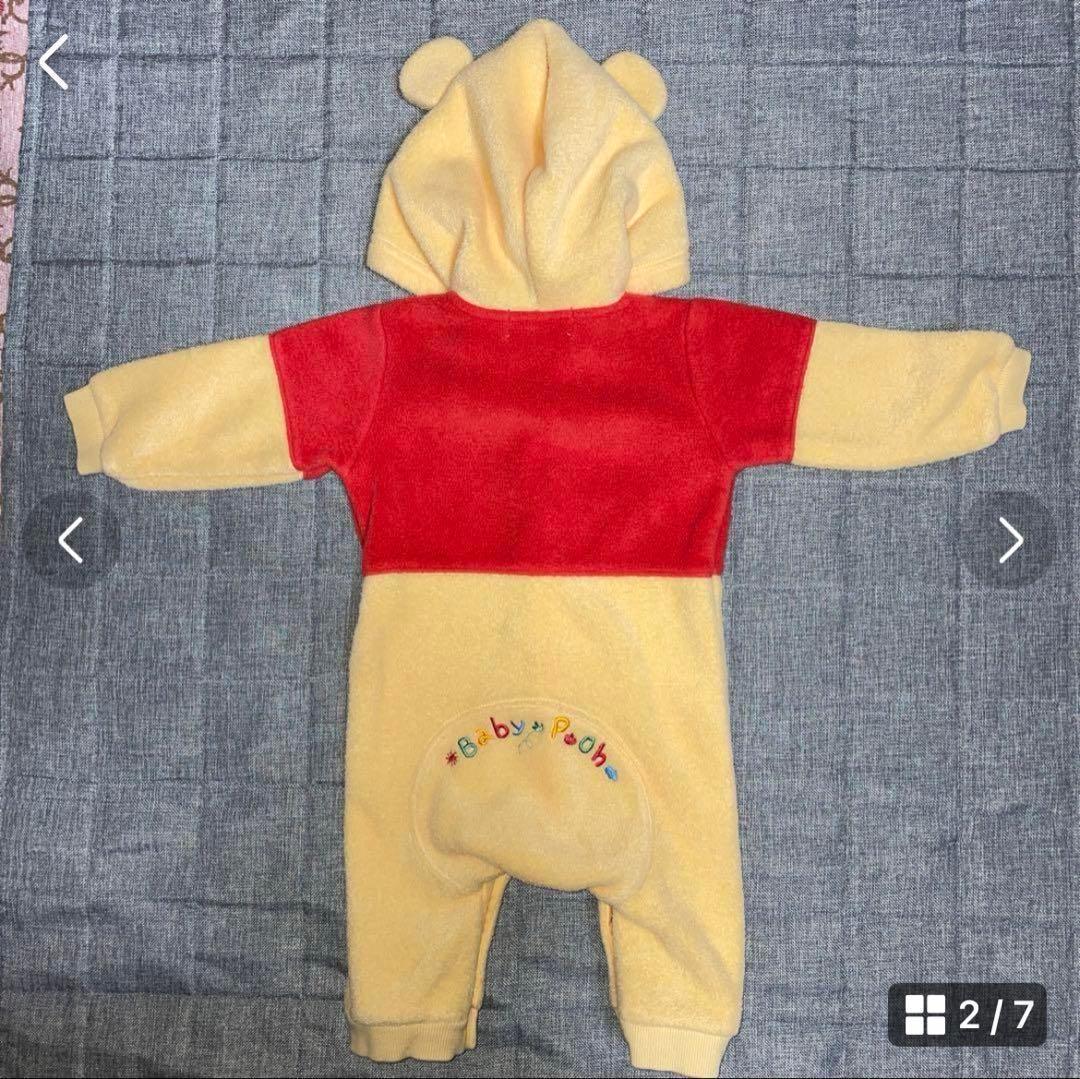1080x1079 pixels.
Task: Show the previous product photo
Action: pyautogui.click(x=70, y=541)
